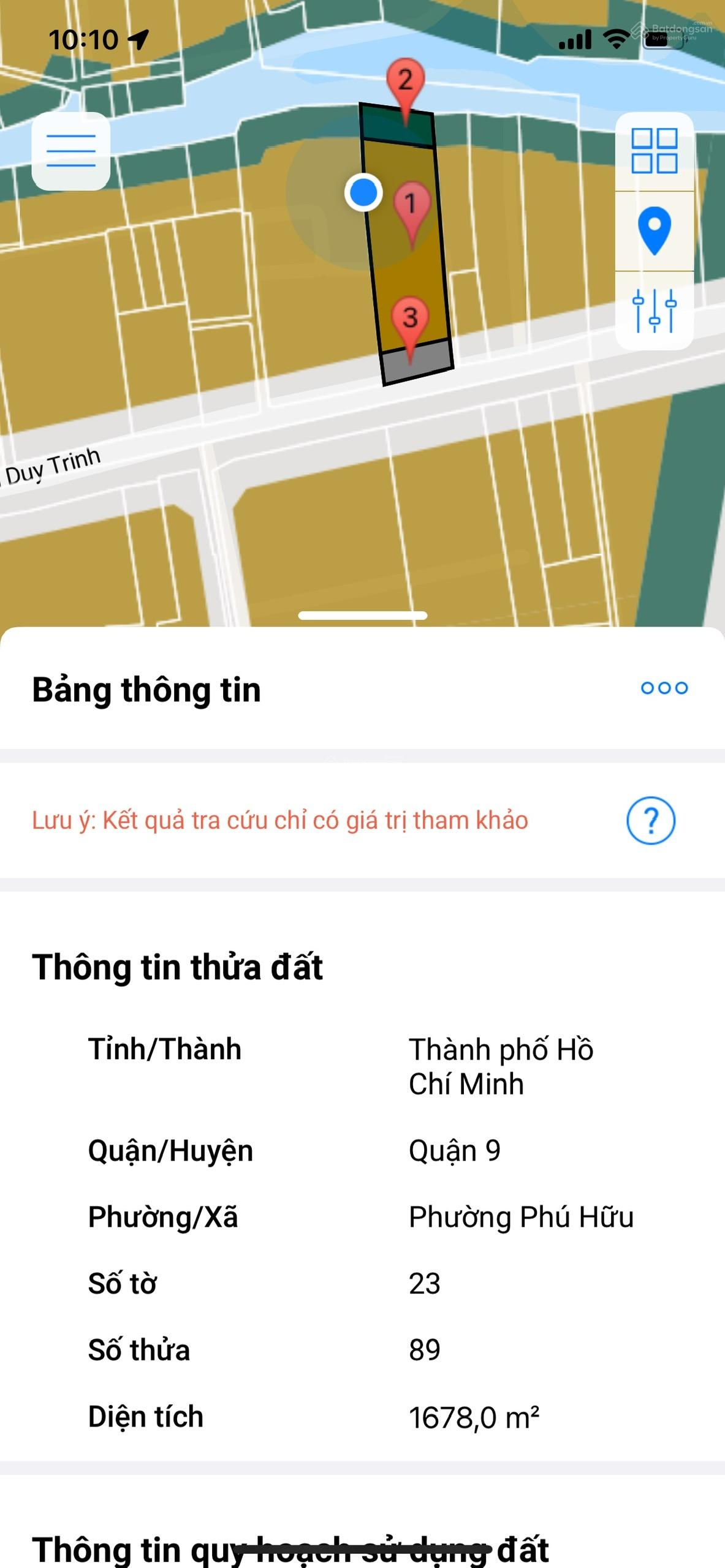The width and height of the screenshot is (725, 1568).
Task: Select map marker number 2
Action: click(404, 80)
